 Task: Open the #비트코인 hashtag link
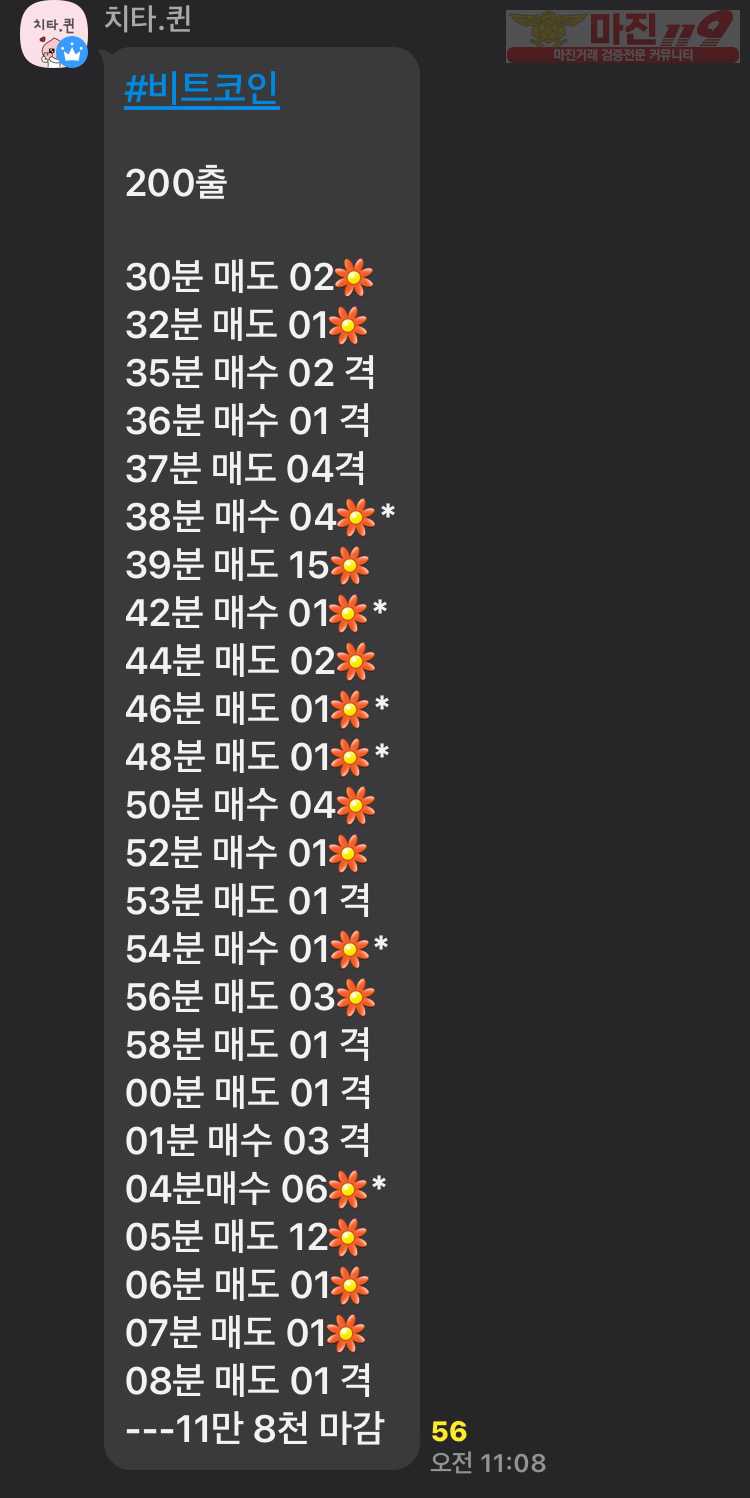(x=202, y=90)
